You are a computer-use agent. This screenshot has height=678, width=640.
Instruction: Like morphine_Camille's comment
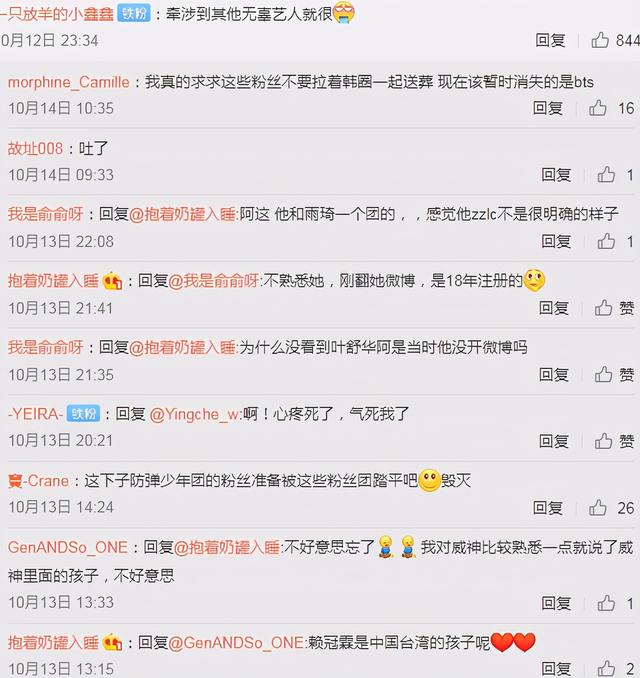point(600,108)
